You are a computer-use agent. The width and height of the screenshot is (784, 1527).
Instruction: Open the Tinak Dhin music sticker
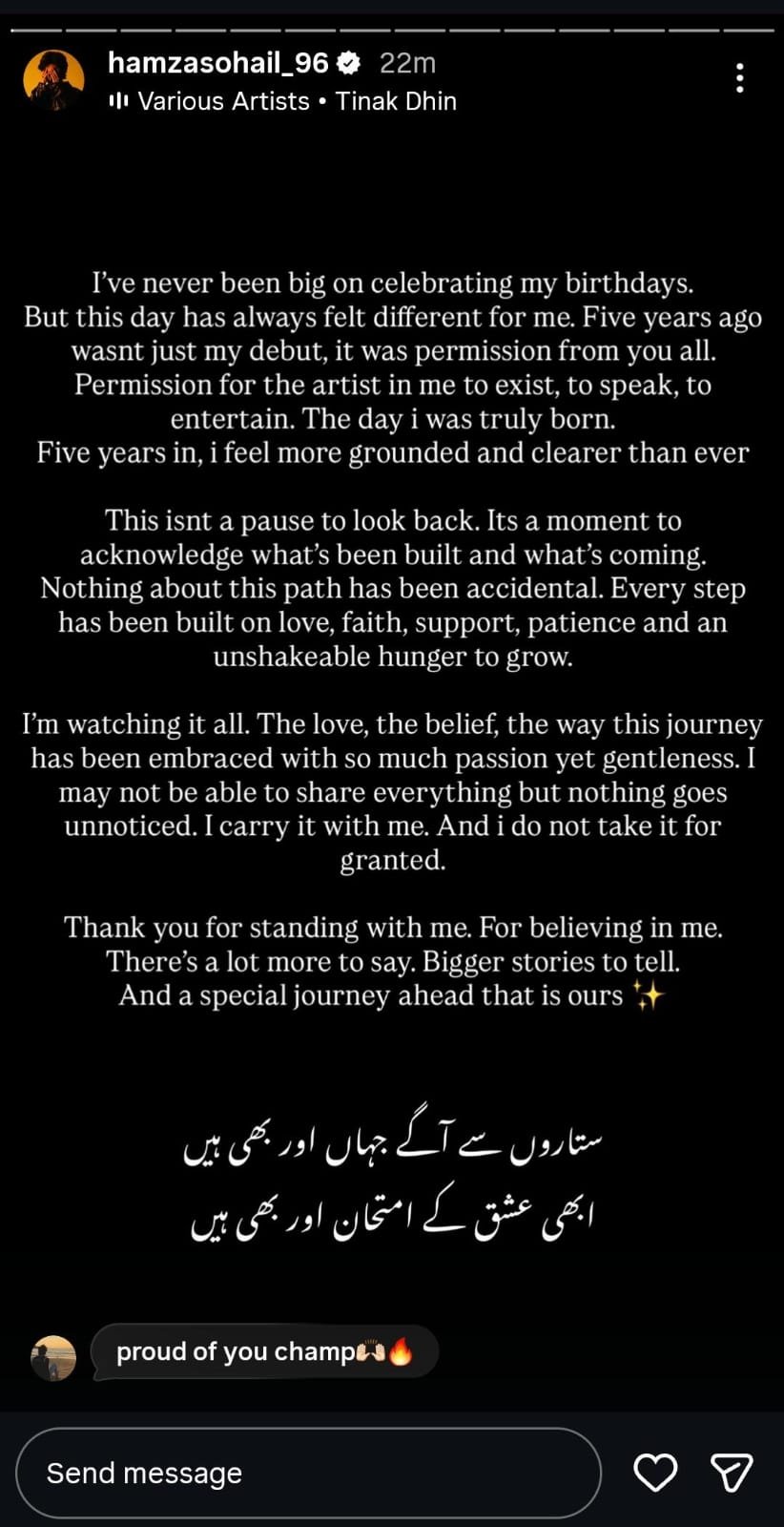[x=396, y=101]
